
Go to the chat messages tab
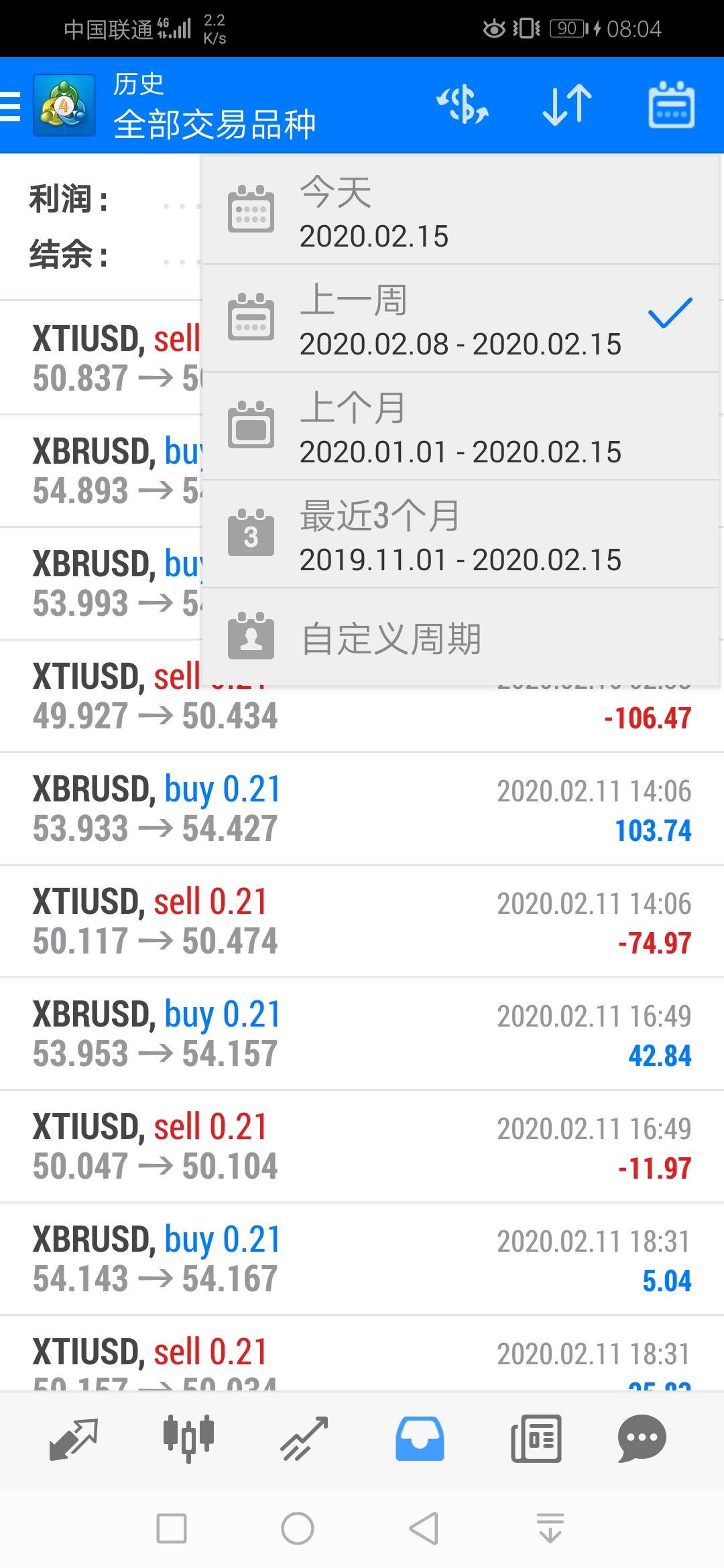coord(642,1439)
